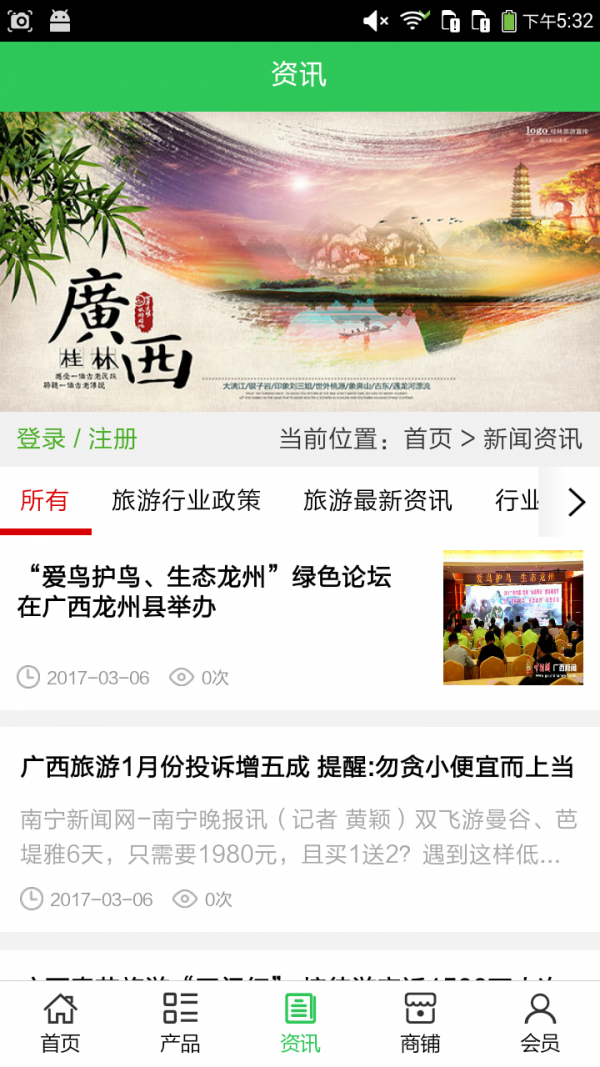Open the 商铺 shops tab

tap(420, 1022)
